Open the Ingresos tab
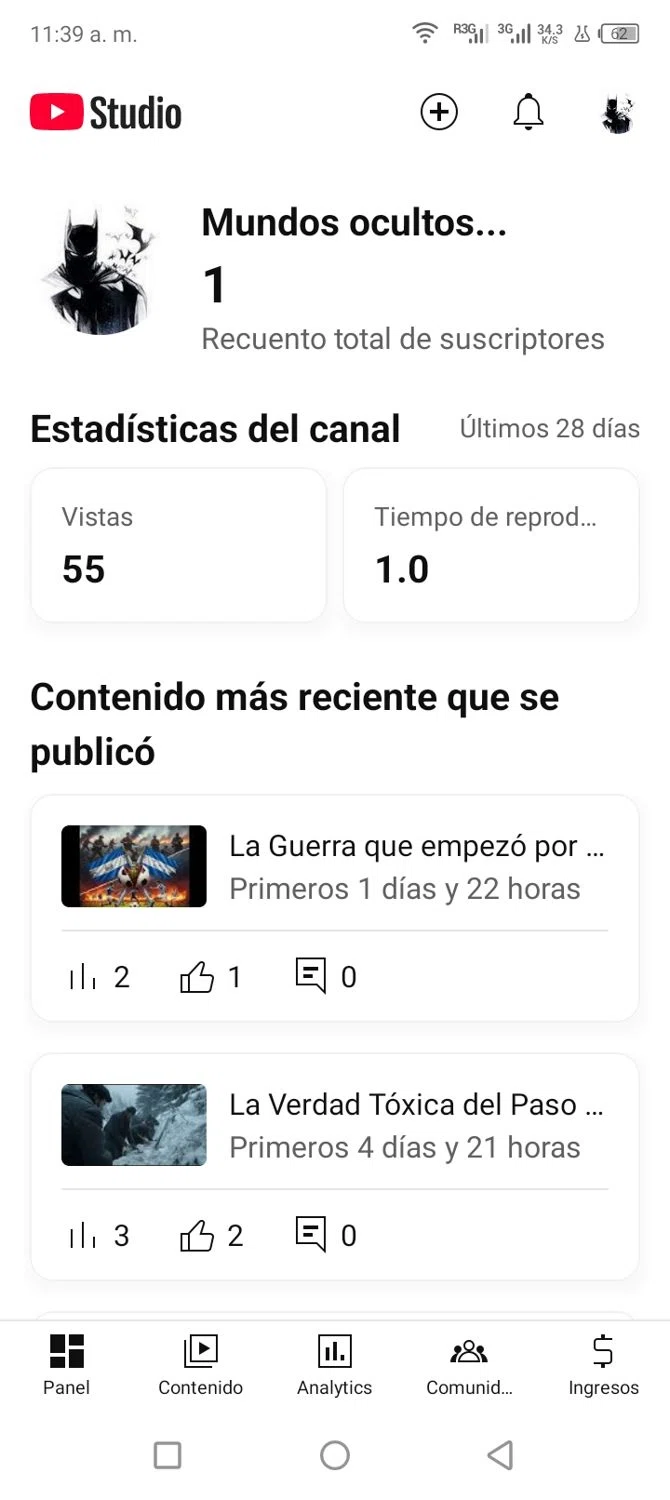The image size is (670, 1500). pyautogui.click(x=603, y=1365)
